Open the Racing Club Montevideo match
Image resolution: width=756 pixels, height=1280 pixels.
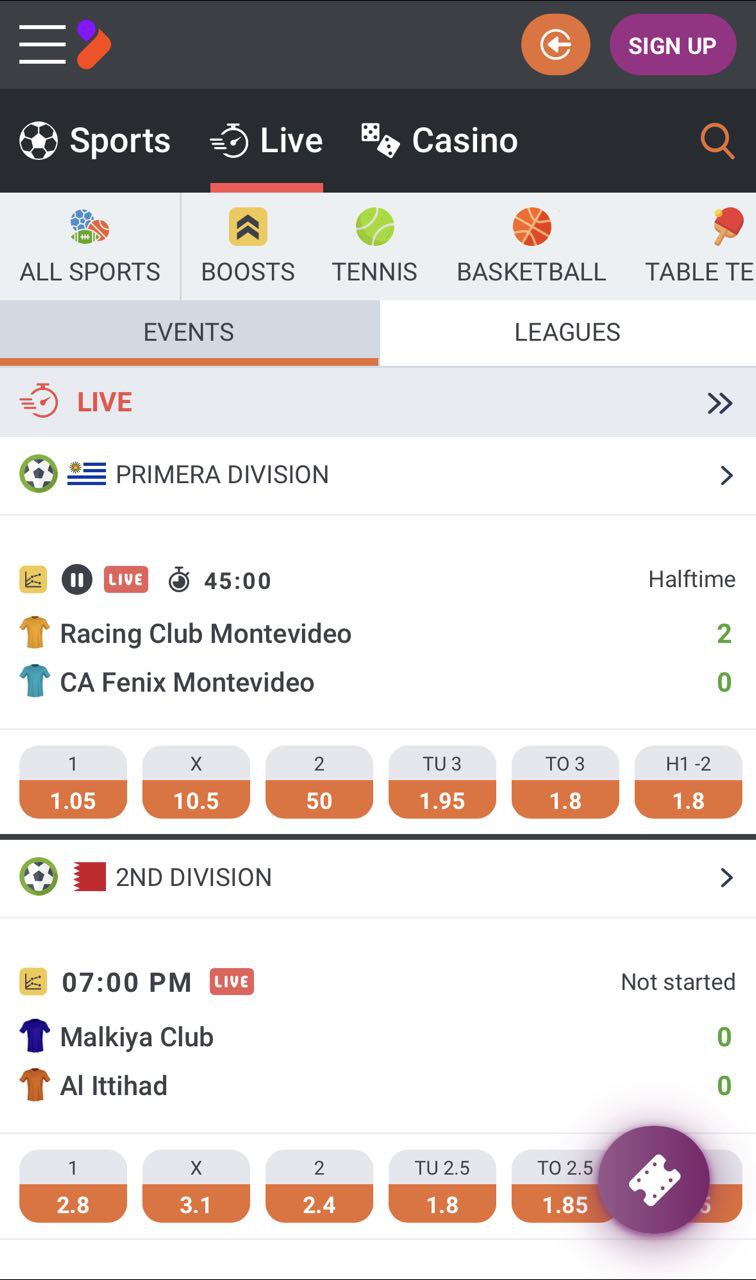point(206,634)
